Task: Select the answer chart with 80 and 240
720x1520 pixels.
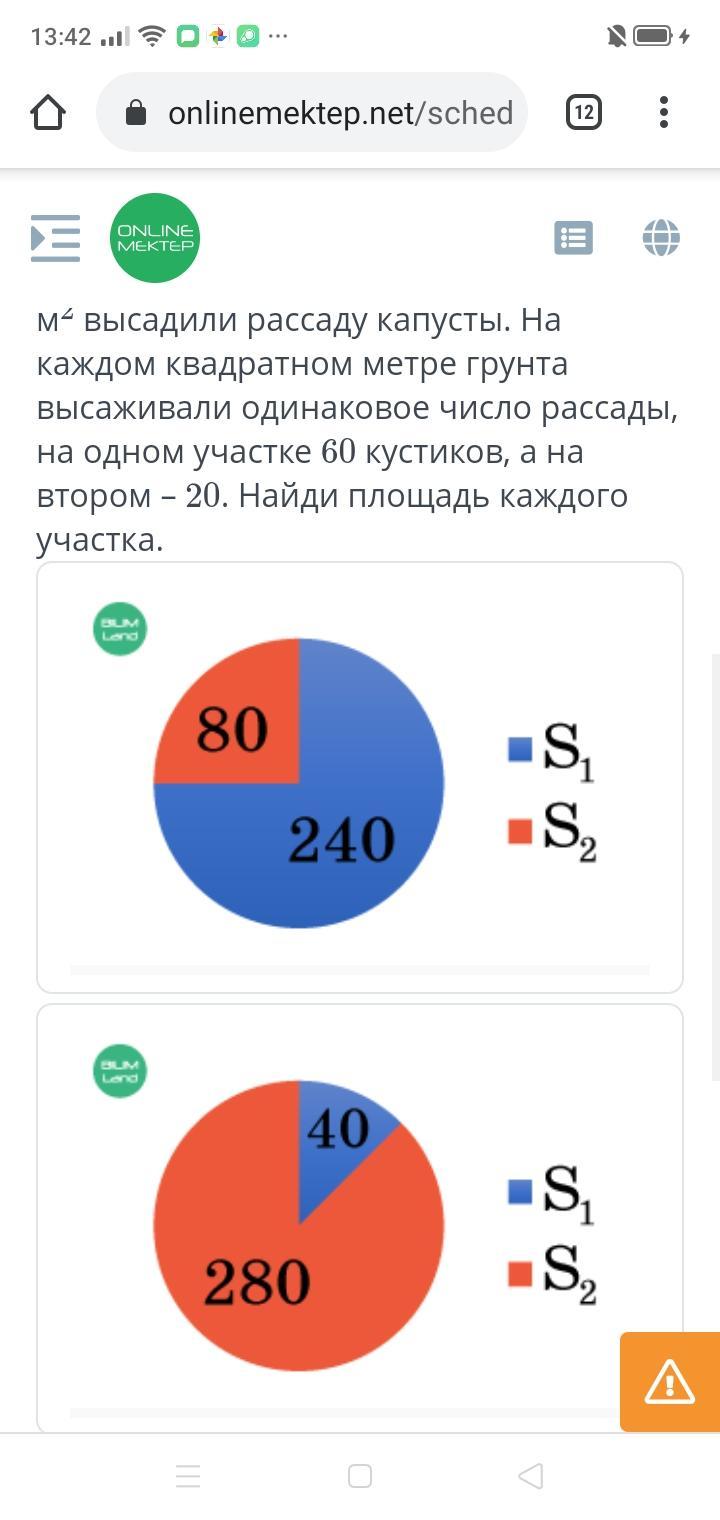Action: [360, 777]
